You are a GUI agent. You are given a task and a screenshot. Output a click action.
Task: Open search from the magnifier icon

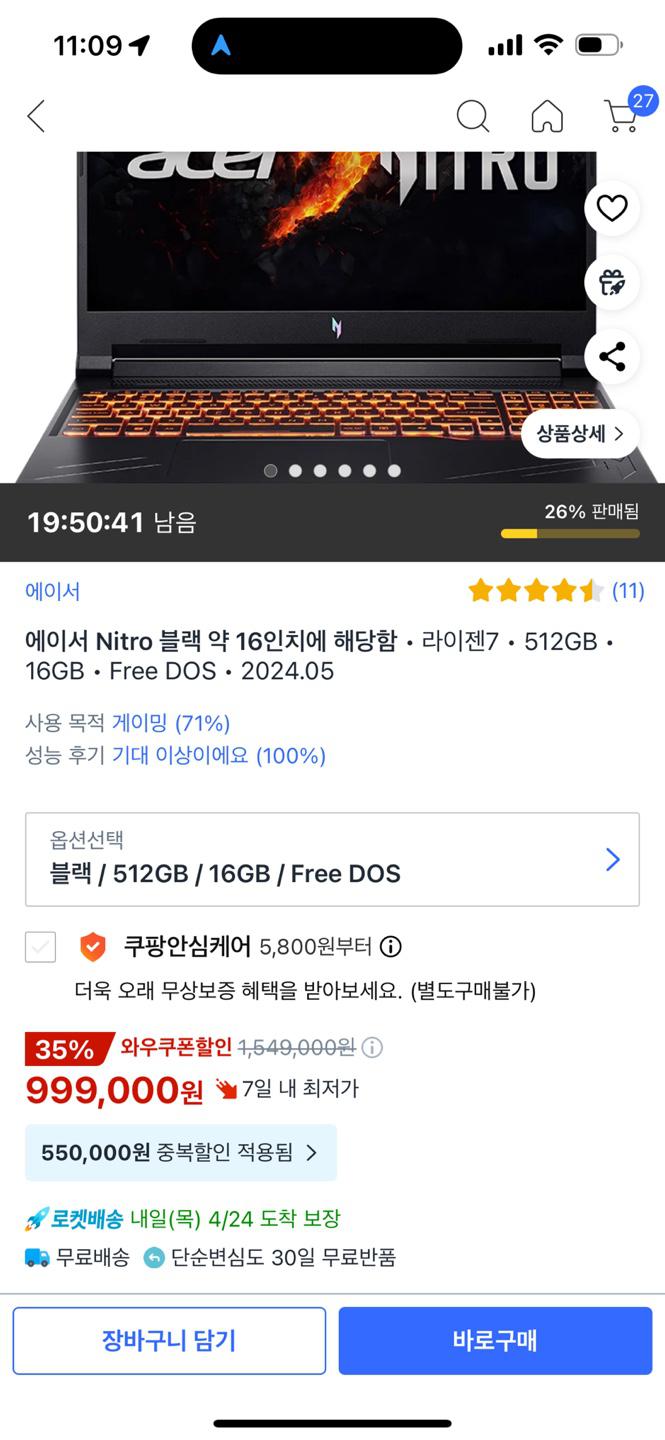click(x=473, y=117)
